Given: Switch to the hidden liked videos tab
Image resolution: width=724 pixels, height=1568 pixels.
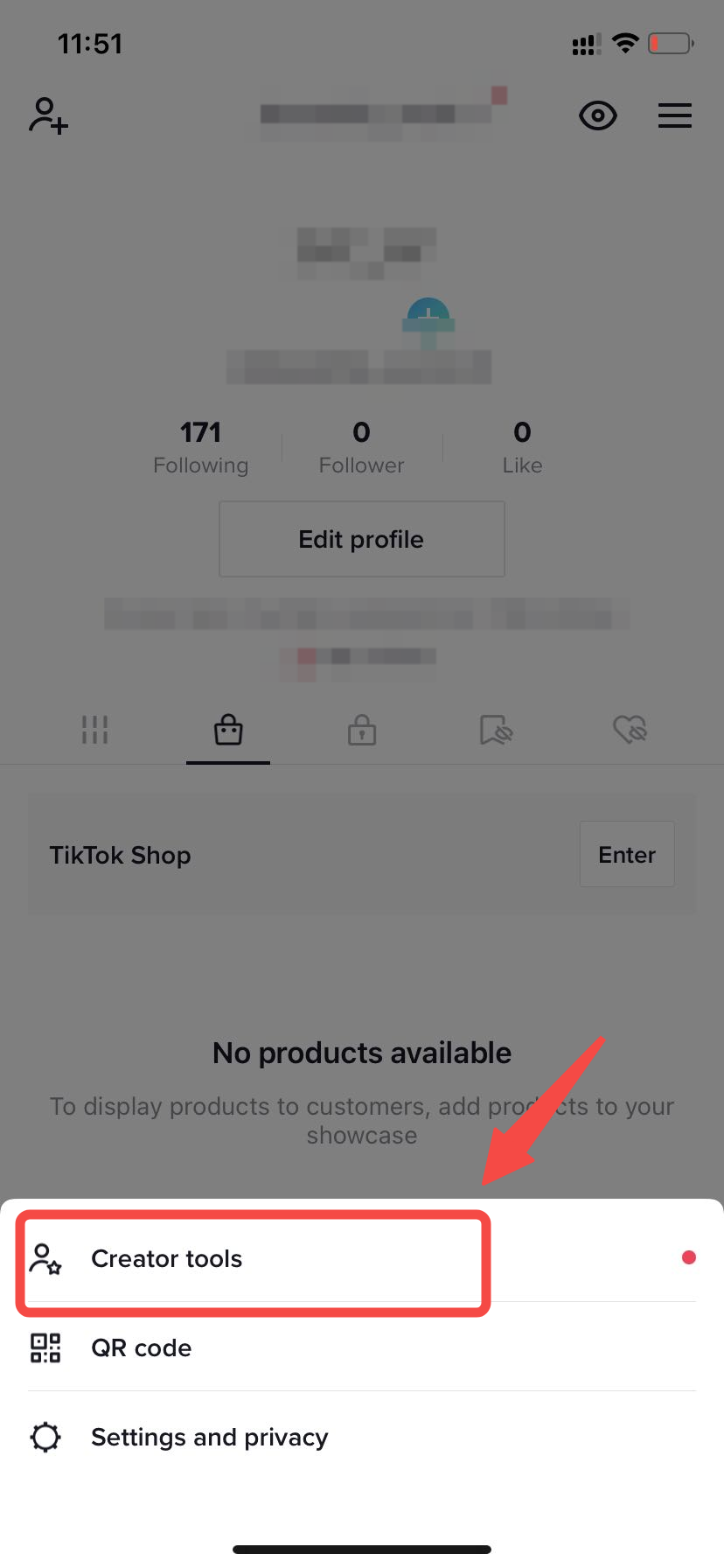Looking at the screenshot, I should click(x=630, y=729).
